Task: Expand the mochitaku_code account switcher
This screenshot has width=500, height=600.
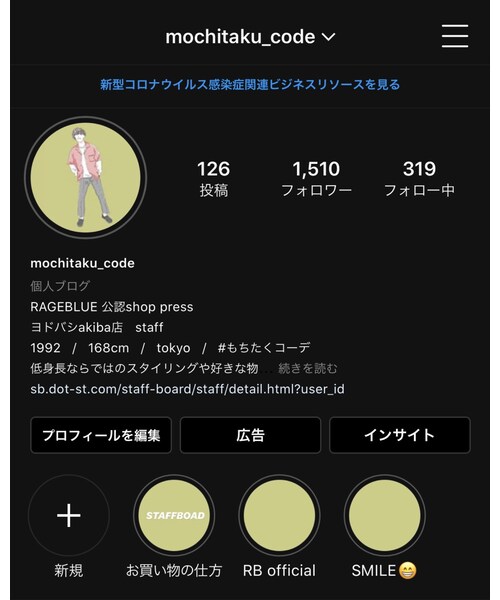Action: [251, 37]
